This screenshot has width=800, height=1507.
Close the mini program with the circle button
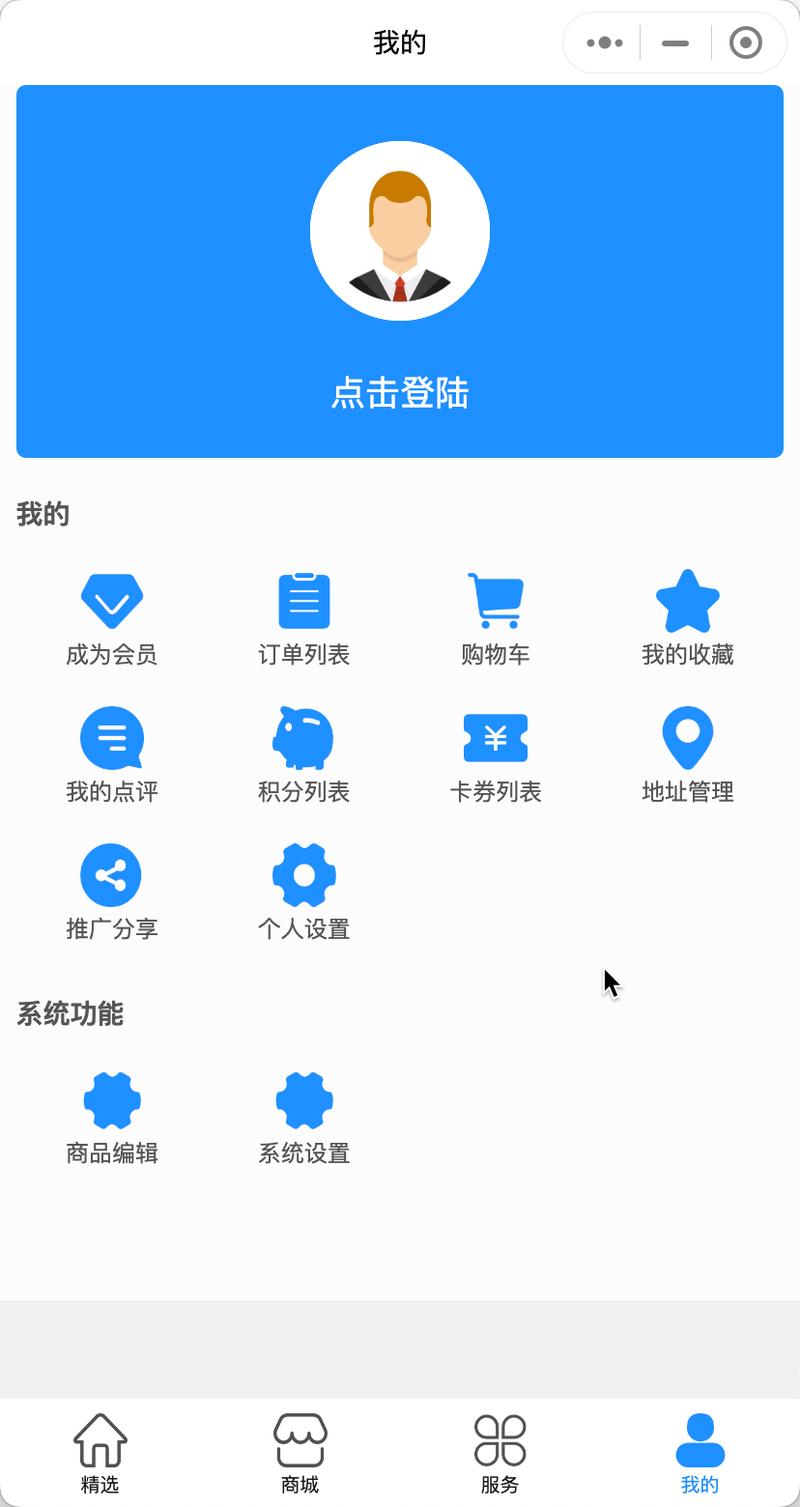point(746,43)
